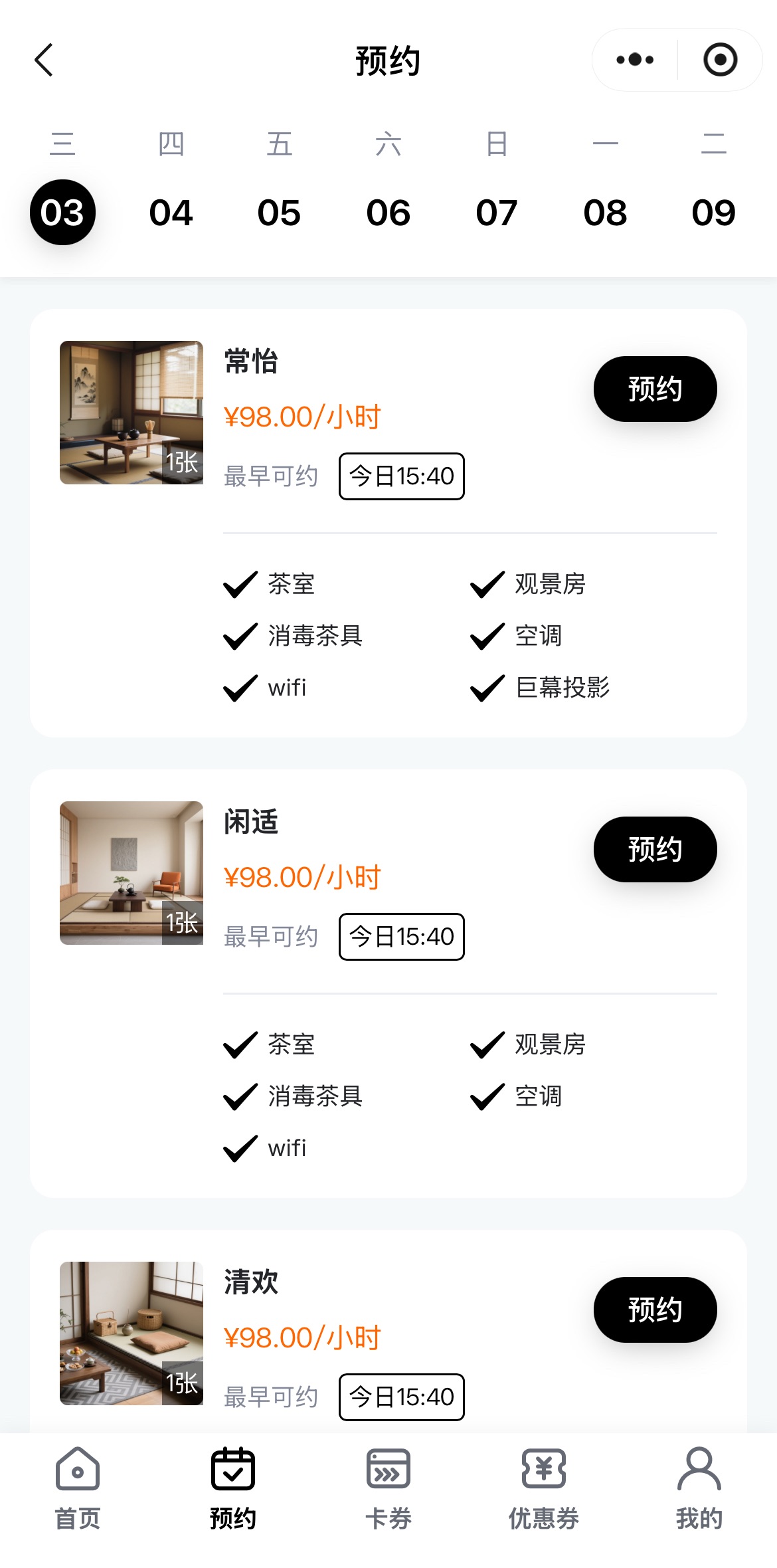Close the mini program via the circle icon
Image resolution: width=777 pixels, height=1568 pixels.
720,60
